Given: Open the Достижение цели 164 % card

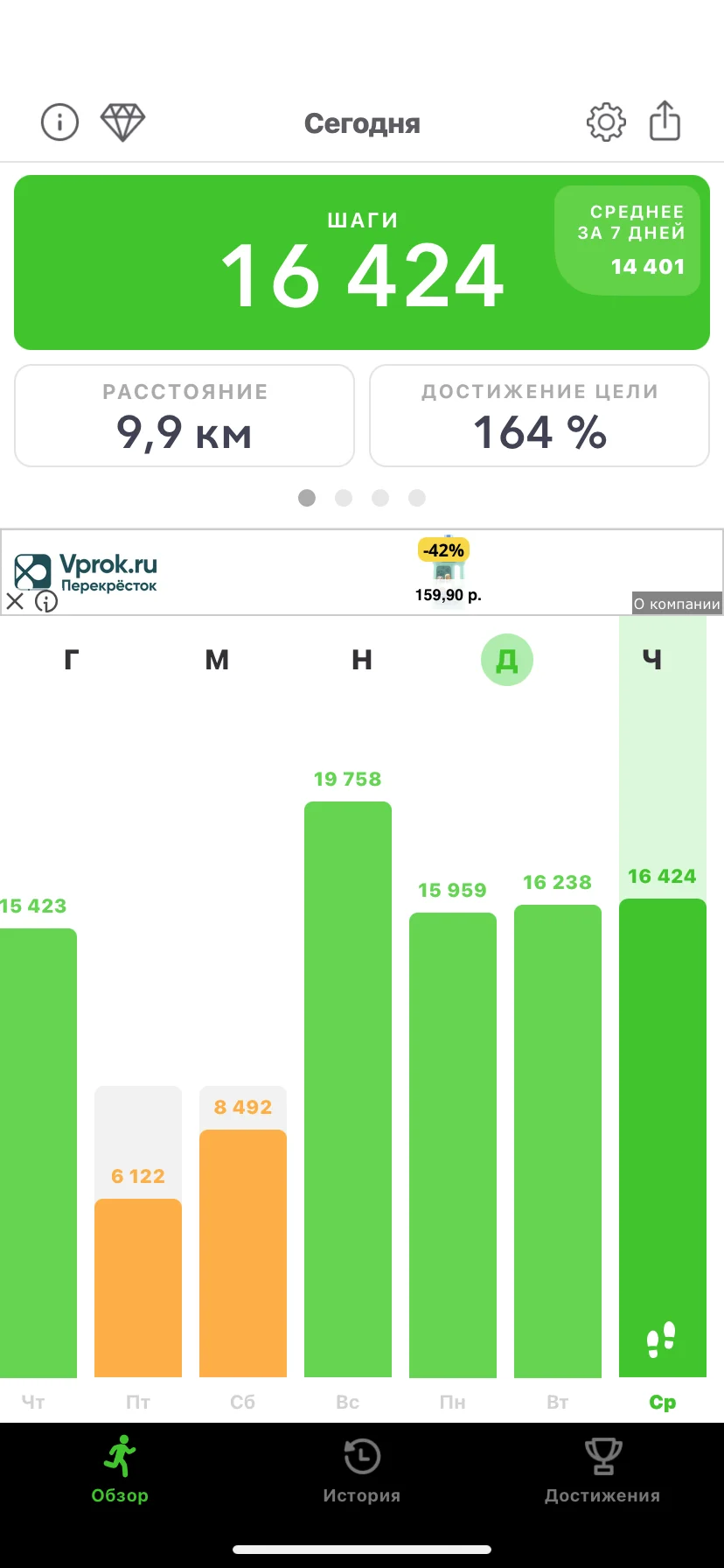Looking at the screenshot, I should [540, 416].
